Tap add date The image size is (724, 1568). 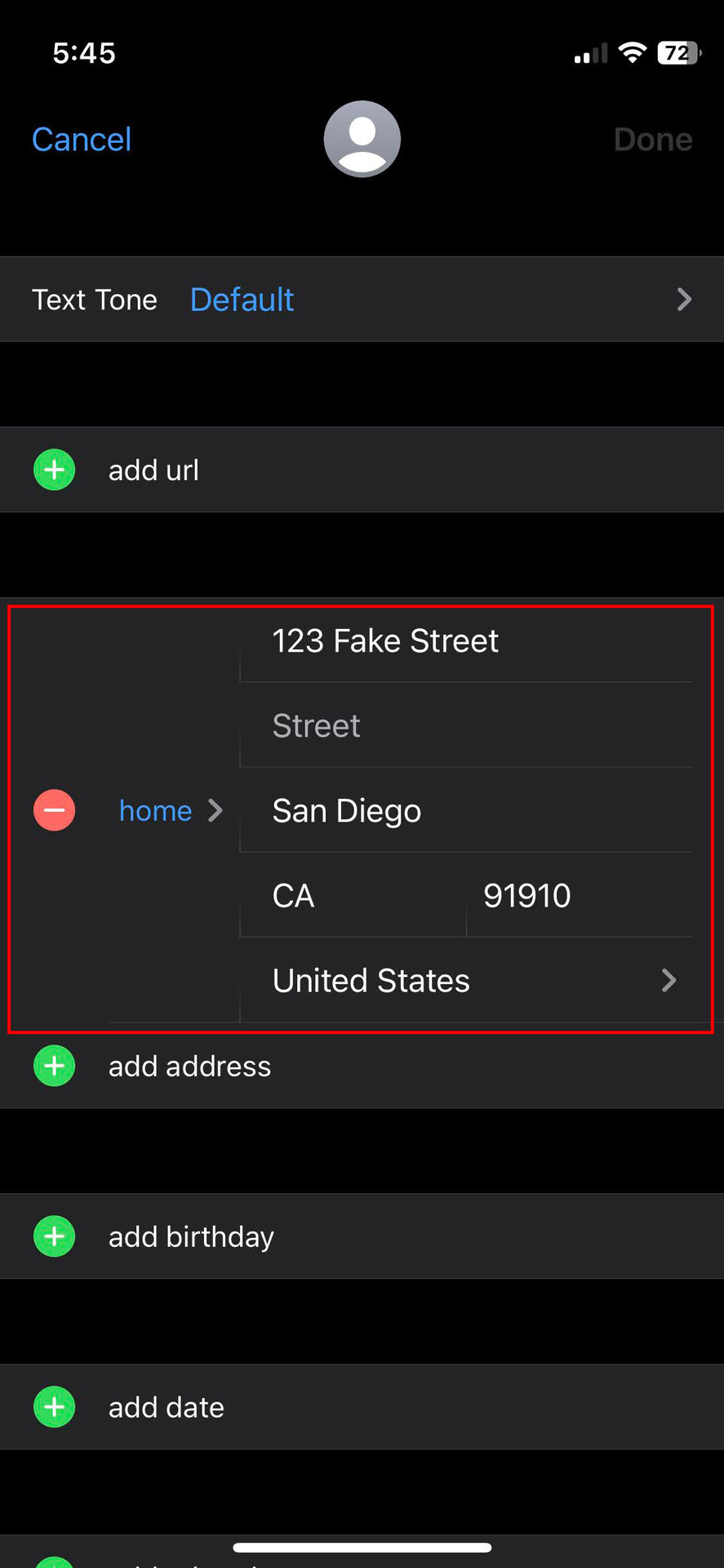point(166,1408)
